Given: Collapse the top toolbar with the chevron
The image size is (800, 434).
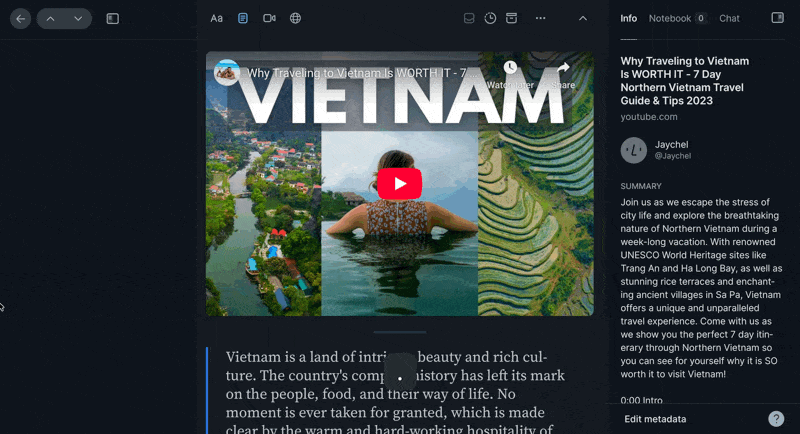Looking at the screenshot, I should [583, 19].
